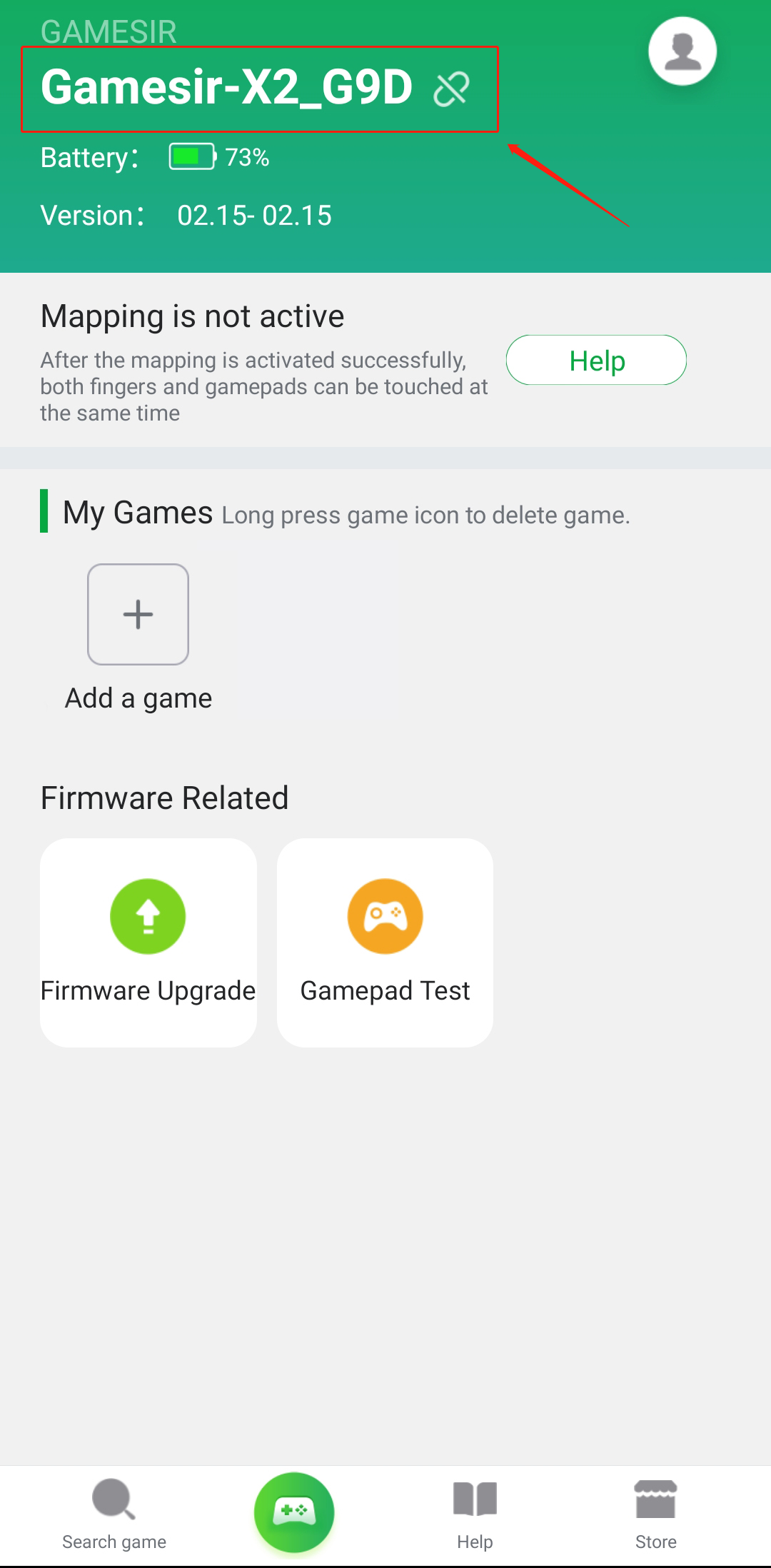Open the user profile avatar
The image size is (771, 1568).
point(682,51)
